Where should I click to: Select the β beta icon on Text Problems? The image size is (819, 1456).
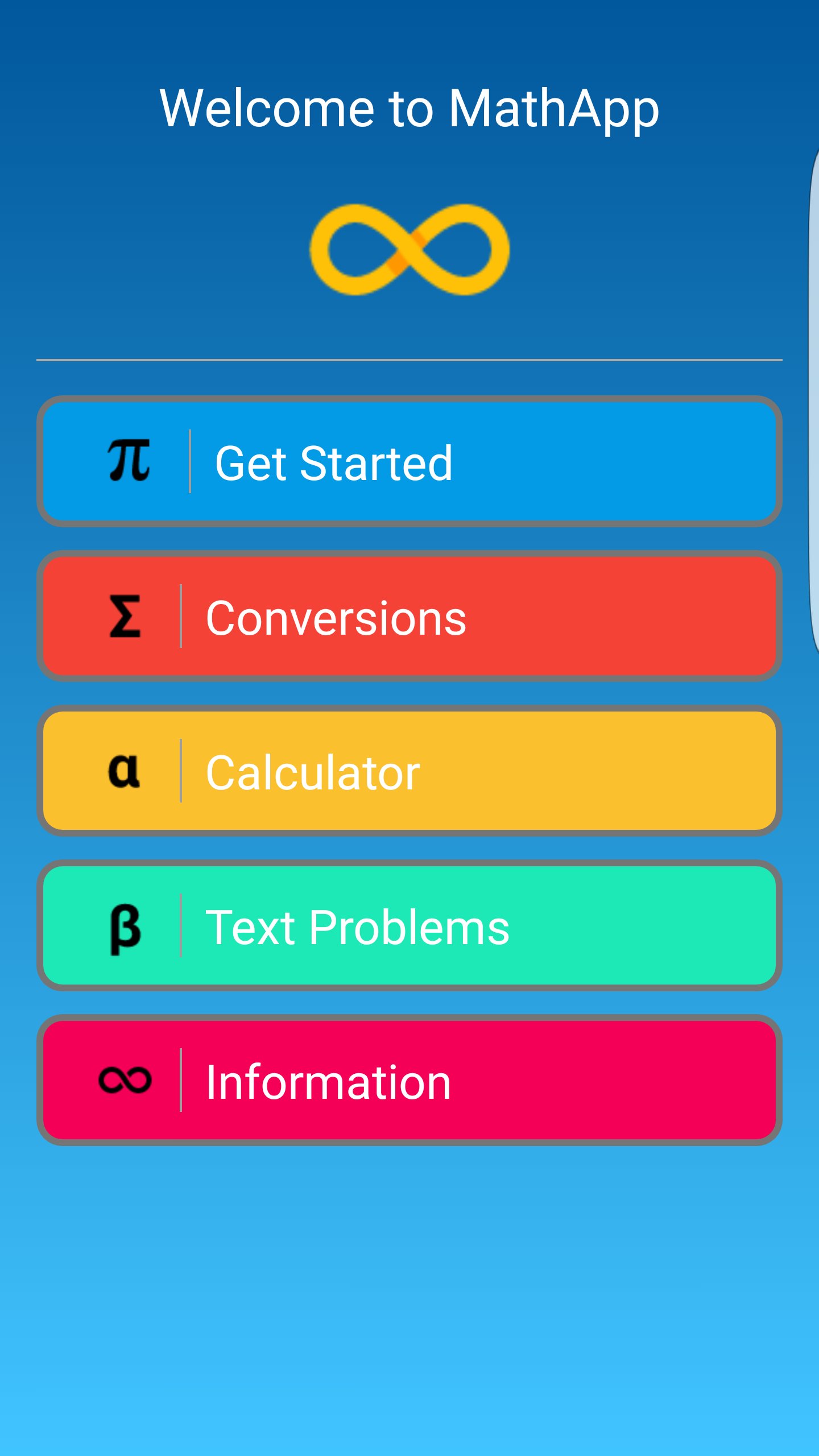(x=126, y=928)
